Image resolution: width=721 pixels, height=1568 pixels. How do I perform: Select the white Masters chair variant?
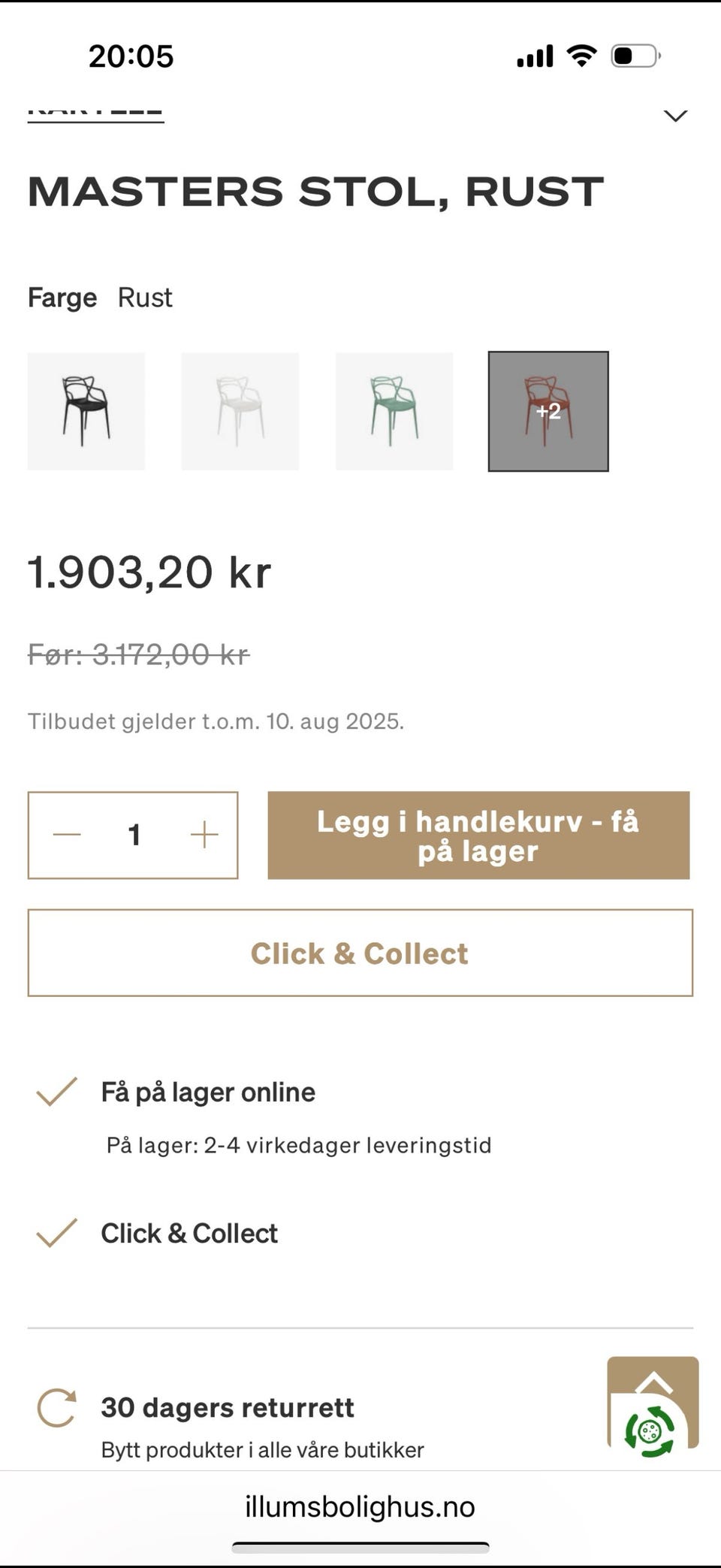[240, 411]
